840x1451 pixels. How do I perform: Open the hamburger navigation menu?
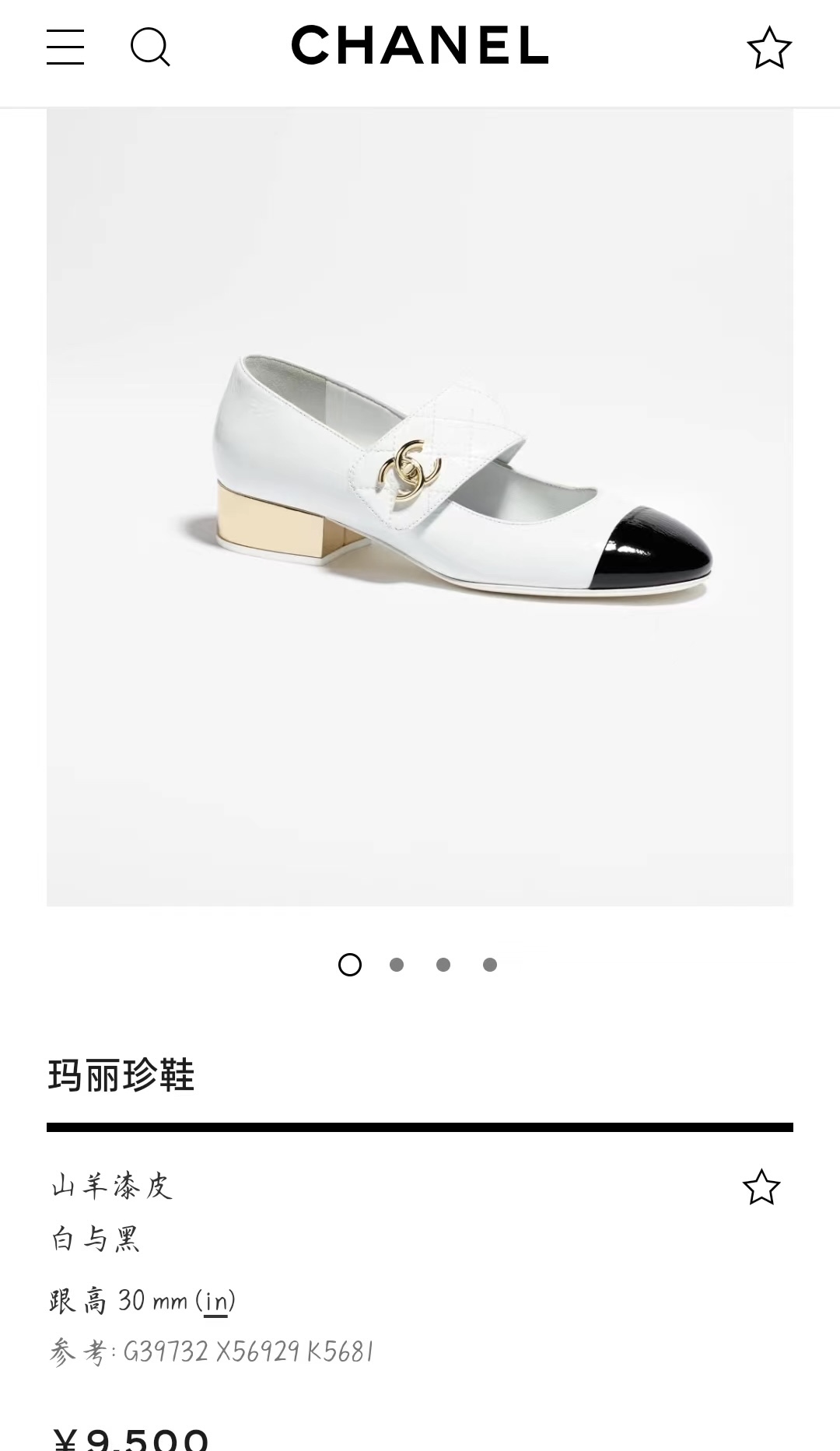65,47
